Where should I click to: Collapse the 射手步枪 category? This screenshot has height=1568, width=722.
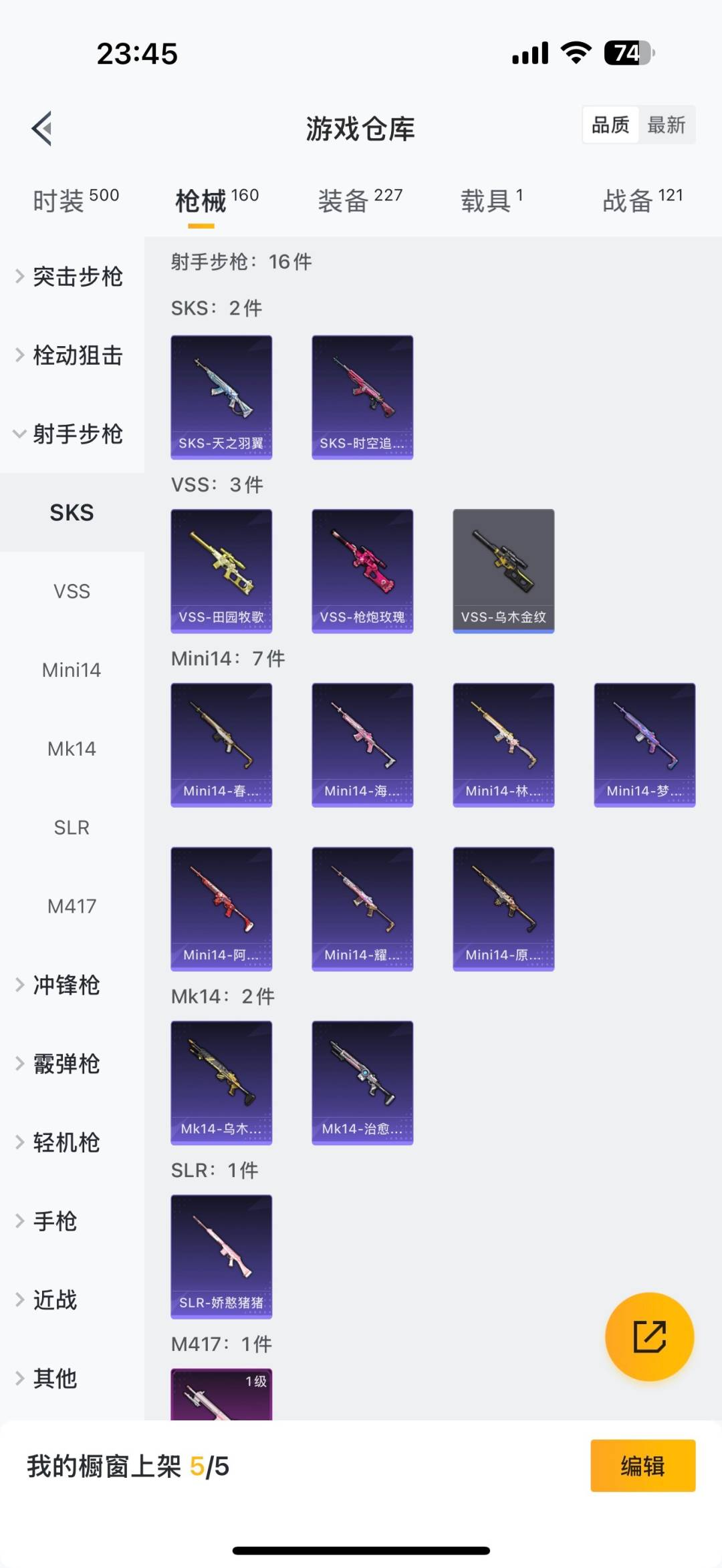pos(72,434)
